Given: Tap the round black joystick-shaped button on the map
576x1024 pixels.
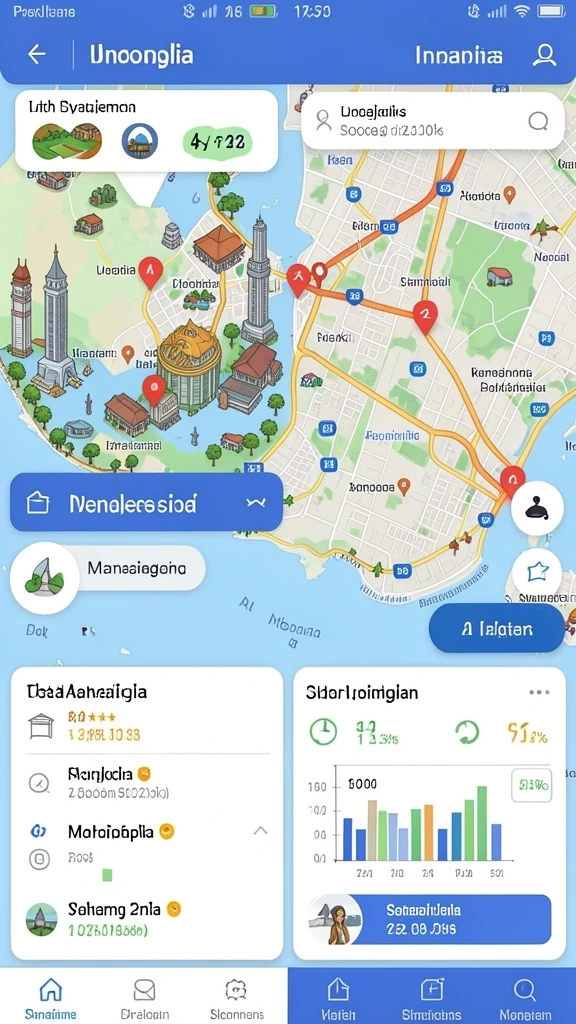Looking at the screenshot, I should pyautogui.click(x=537, y=509).
